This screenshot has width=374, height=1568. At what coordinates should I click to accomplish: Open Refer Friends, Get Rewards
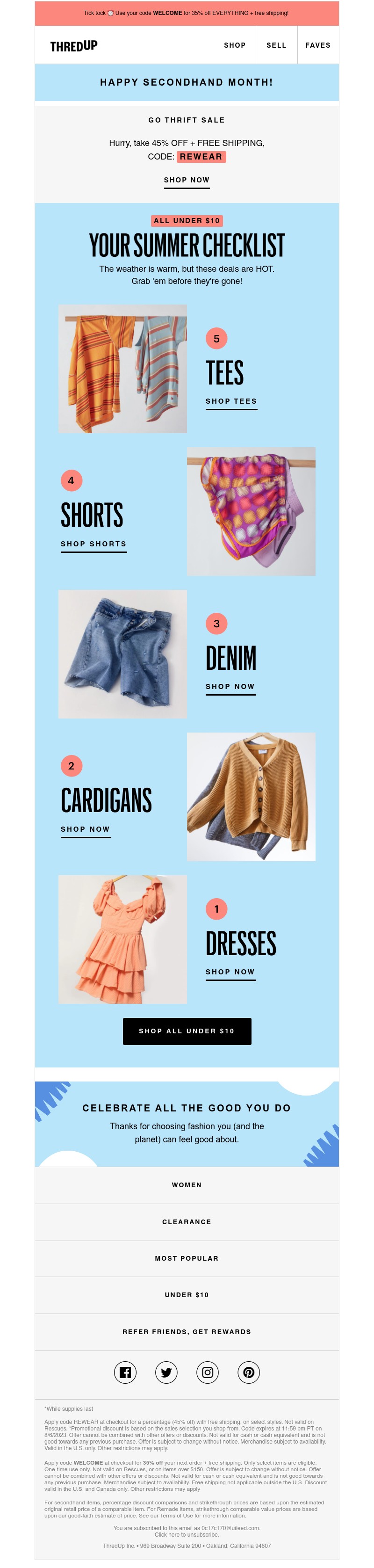pyautogui.click(x=187, y=1332)
